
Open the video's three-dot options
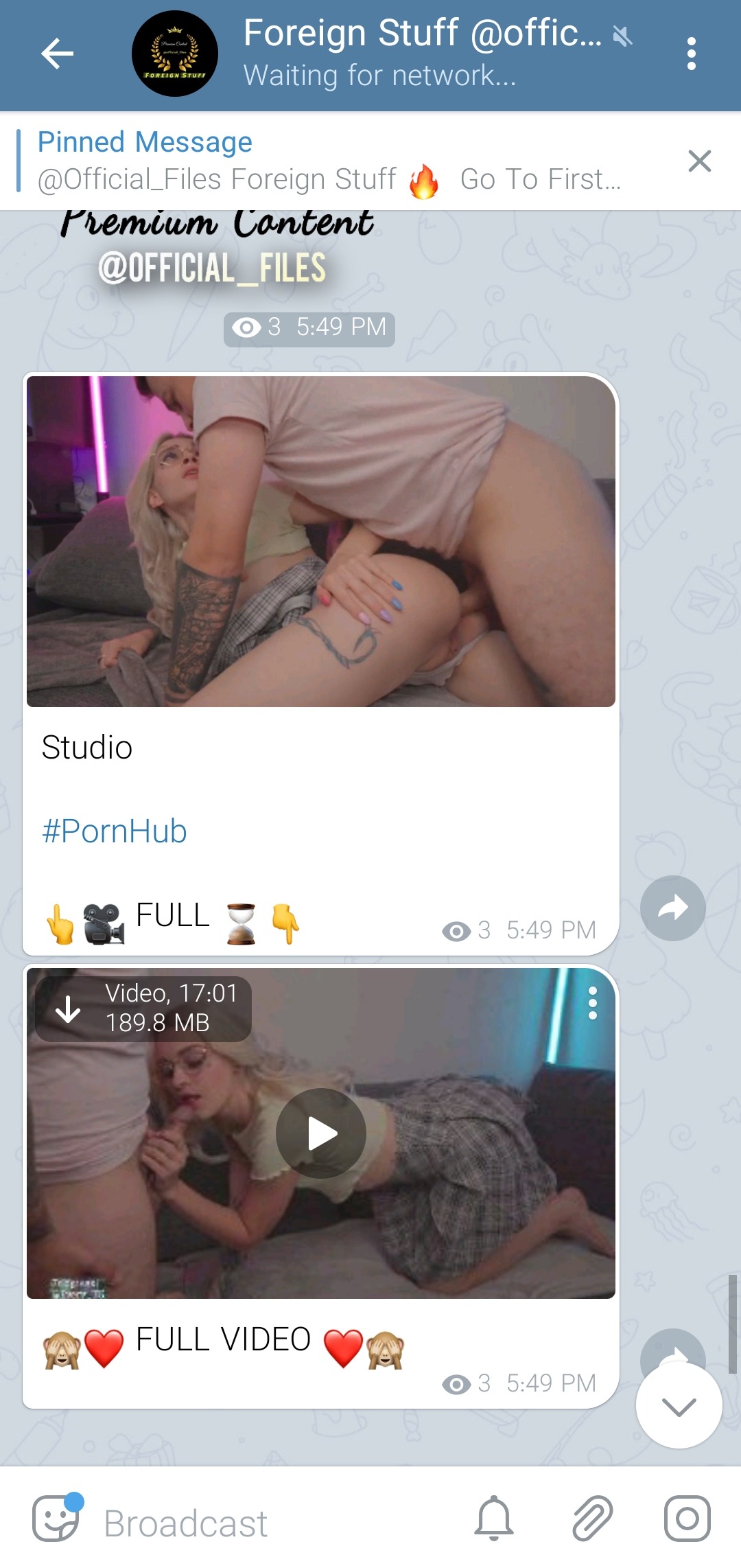click(x=593, y=1004)
